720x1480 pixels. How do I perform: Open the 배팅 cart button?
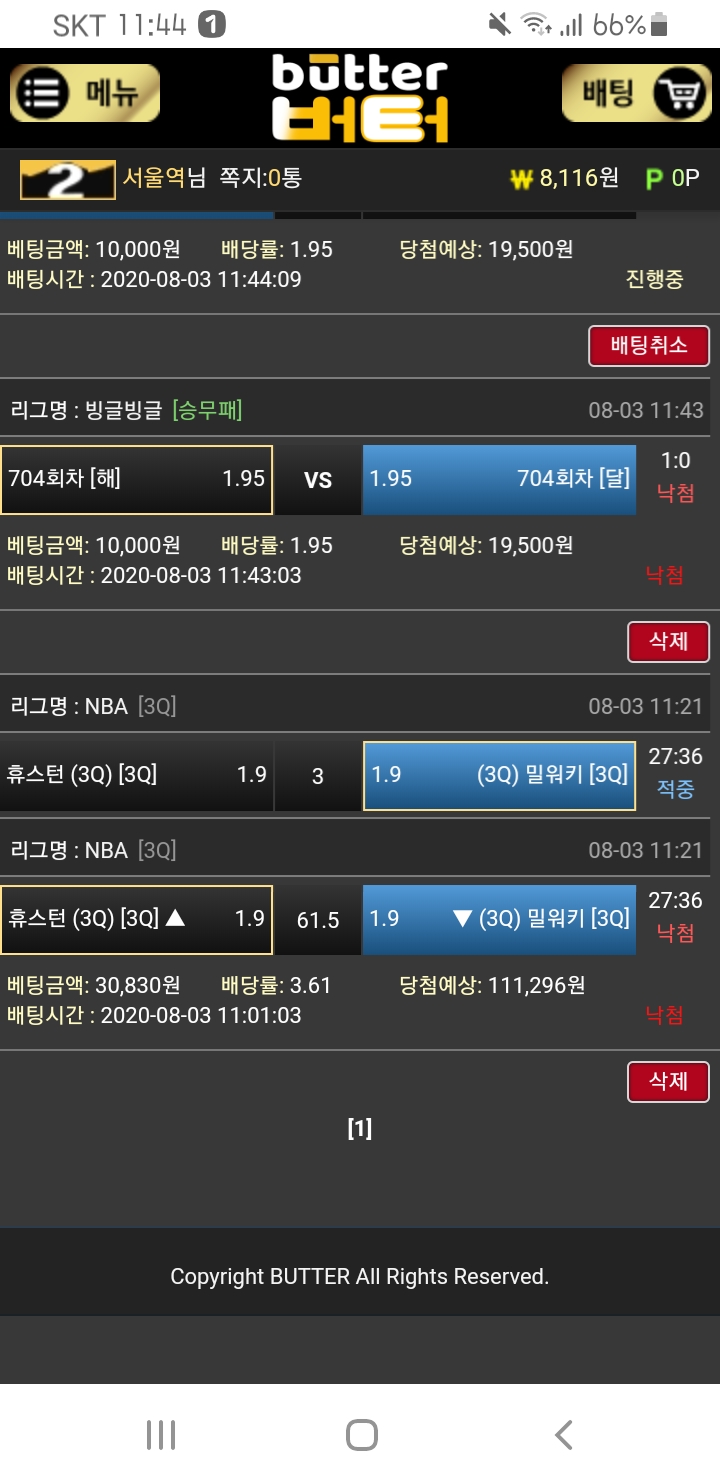(636, 94)
